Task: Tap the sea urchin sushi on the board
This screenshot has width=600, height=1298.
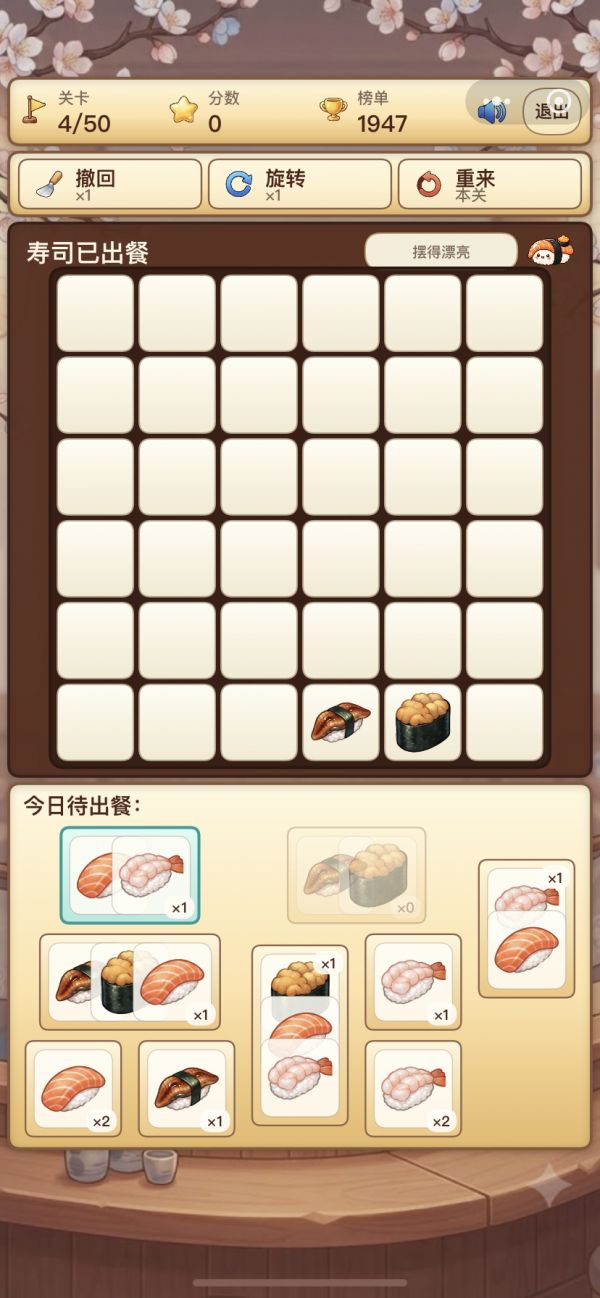Action: tap(423, 722)
